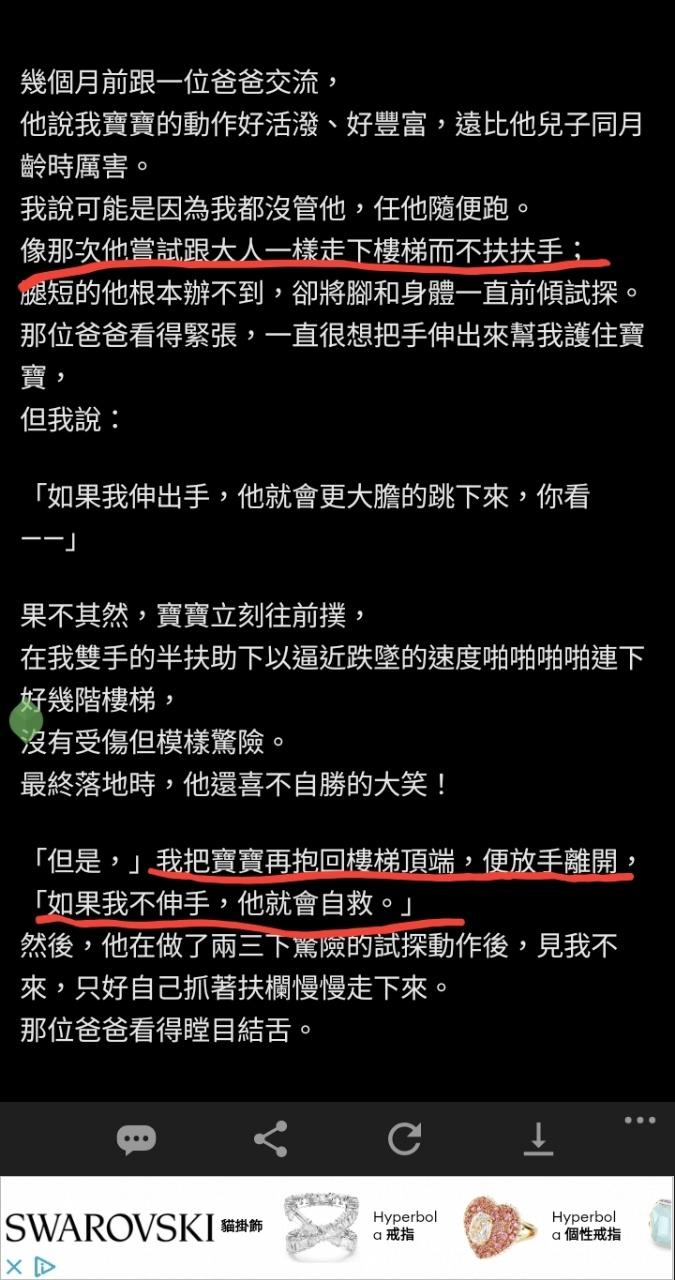The image size is (675, 1280).
Task: Open the Swarovski ad banner
Action: (x=110, y=1226)
